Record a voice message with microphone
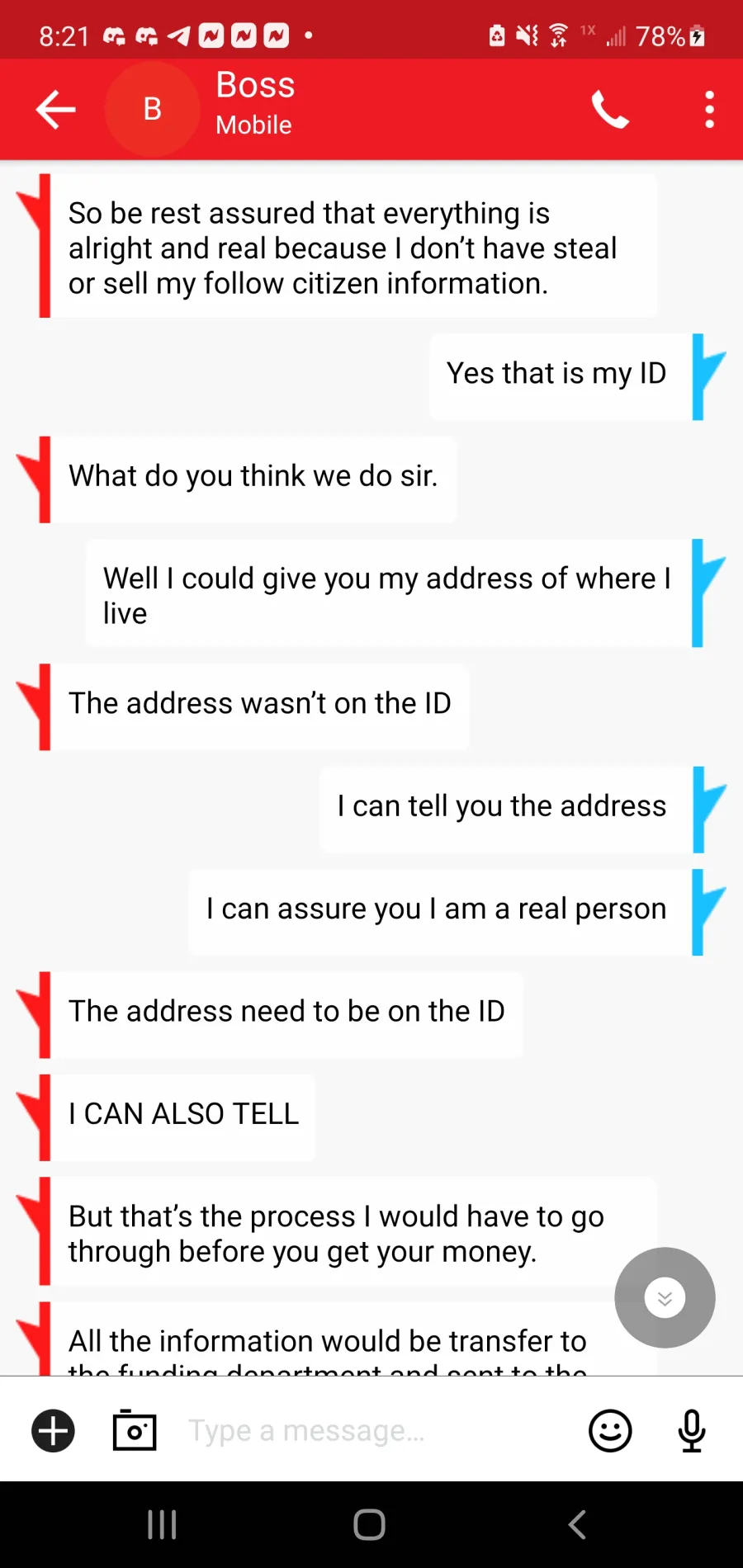Image resolution: width=743 pixels, height=1568 pixels. tap(692, 1431)
